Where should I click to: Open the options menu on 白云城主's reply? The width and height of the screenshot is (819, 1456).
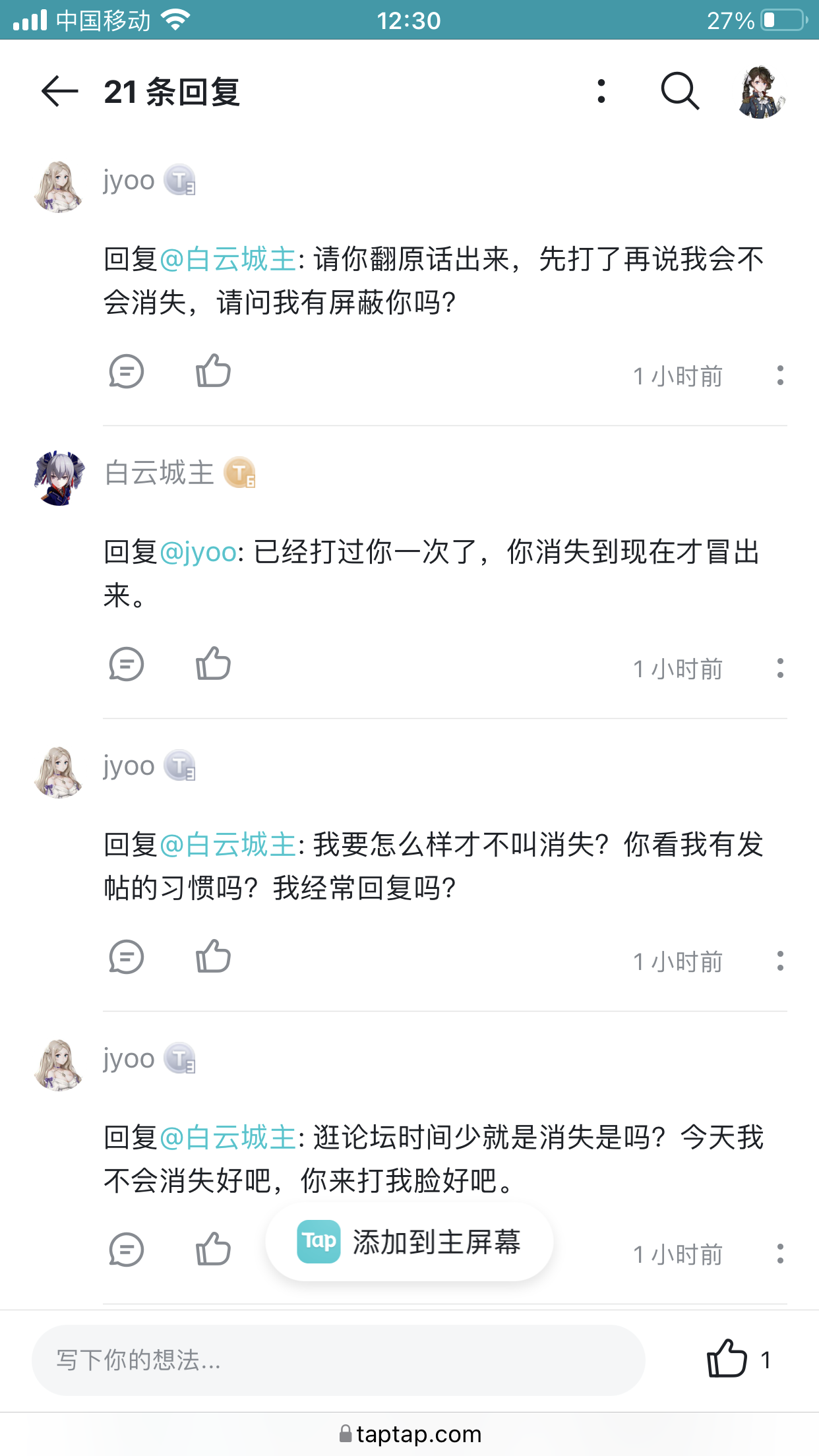[781, 669]
